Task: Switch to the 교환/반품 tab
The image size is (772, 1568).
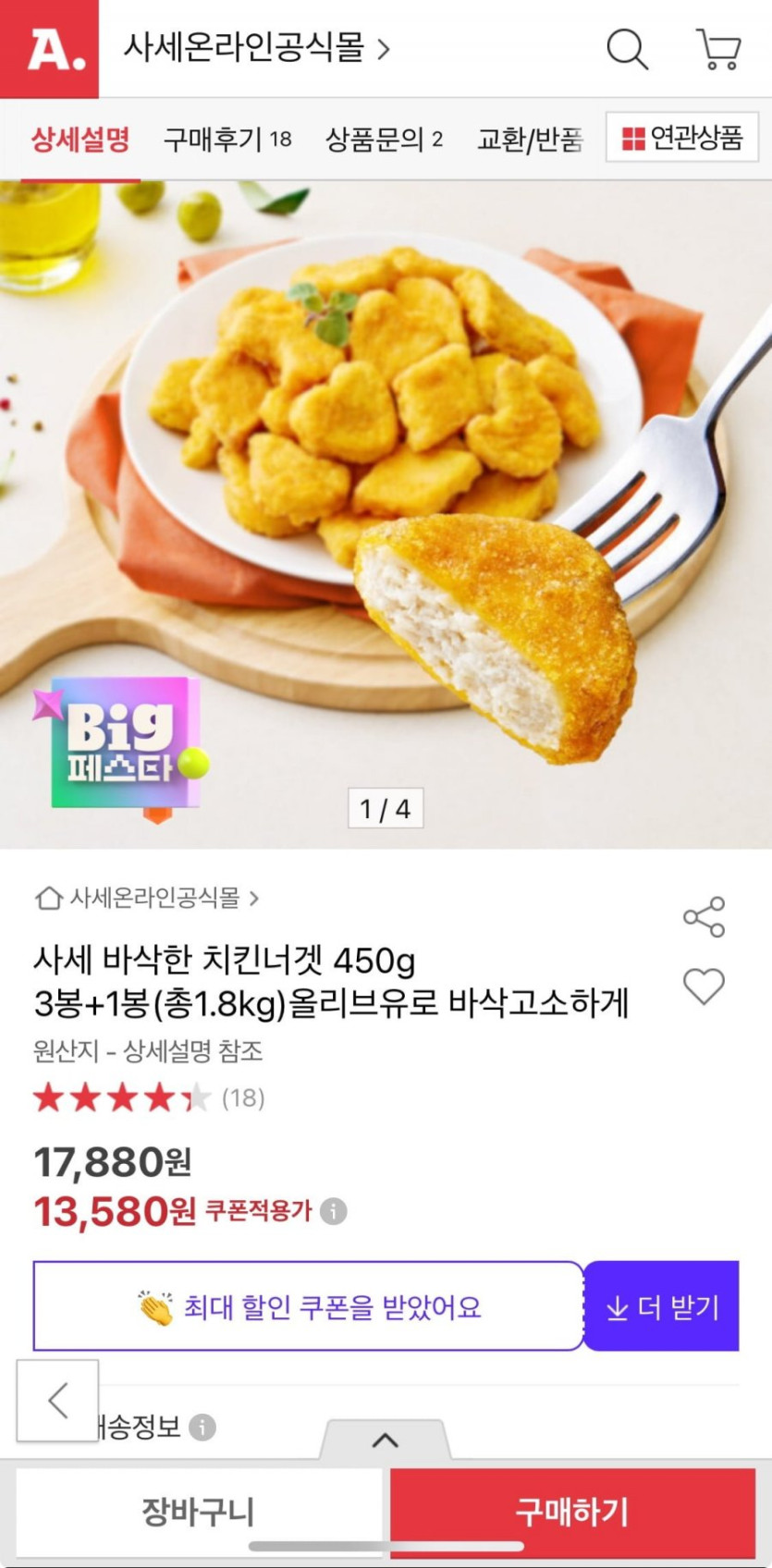Action: (530, 140)
